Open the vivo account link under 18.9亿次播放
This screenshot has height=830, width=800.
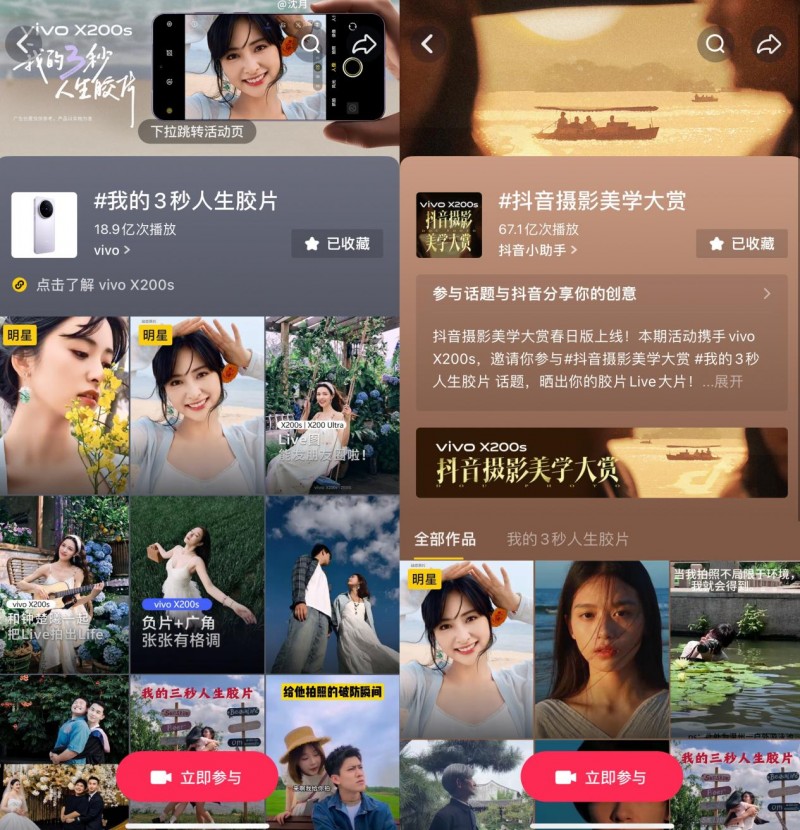(112, 251)
